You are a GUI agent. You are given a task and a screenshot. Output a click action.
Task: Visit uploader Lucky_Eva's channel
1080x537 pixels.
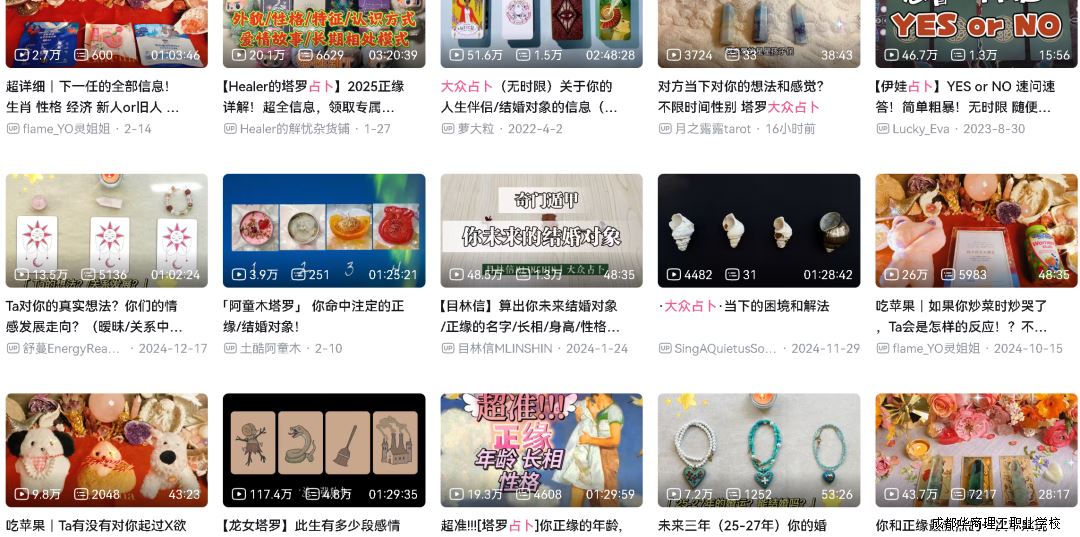920,129
